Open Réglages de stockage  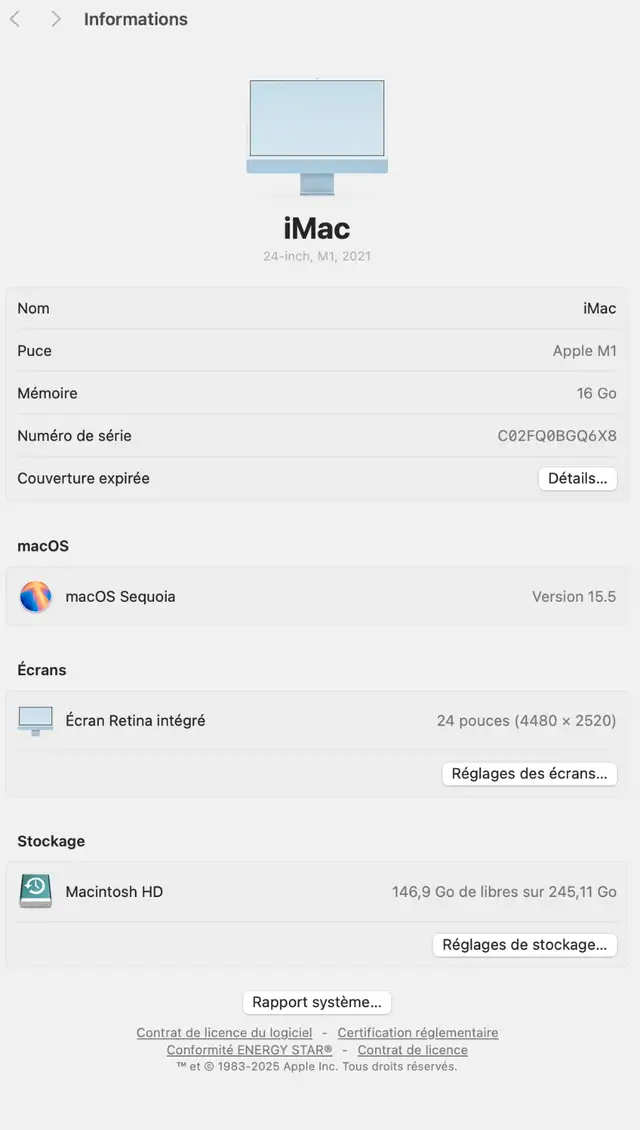click(525, 945)
